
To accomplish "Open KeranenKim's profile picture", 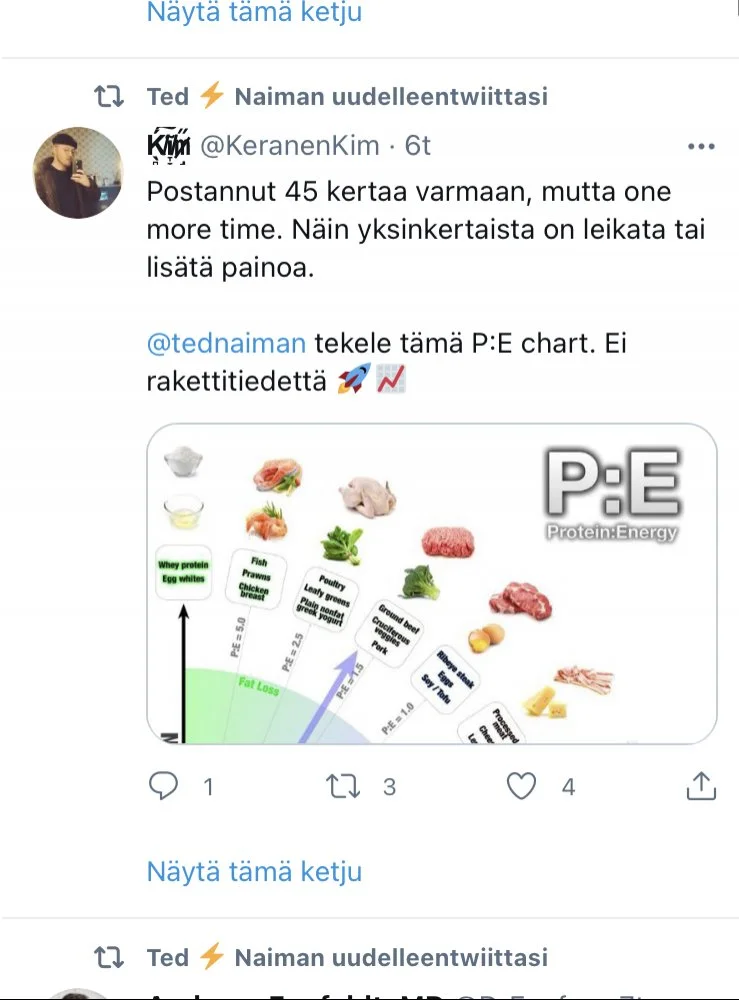I will point(78,173).
